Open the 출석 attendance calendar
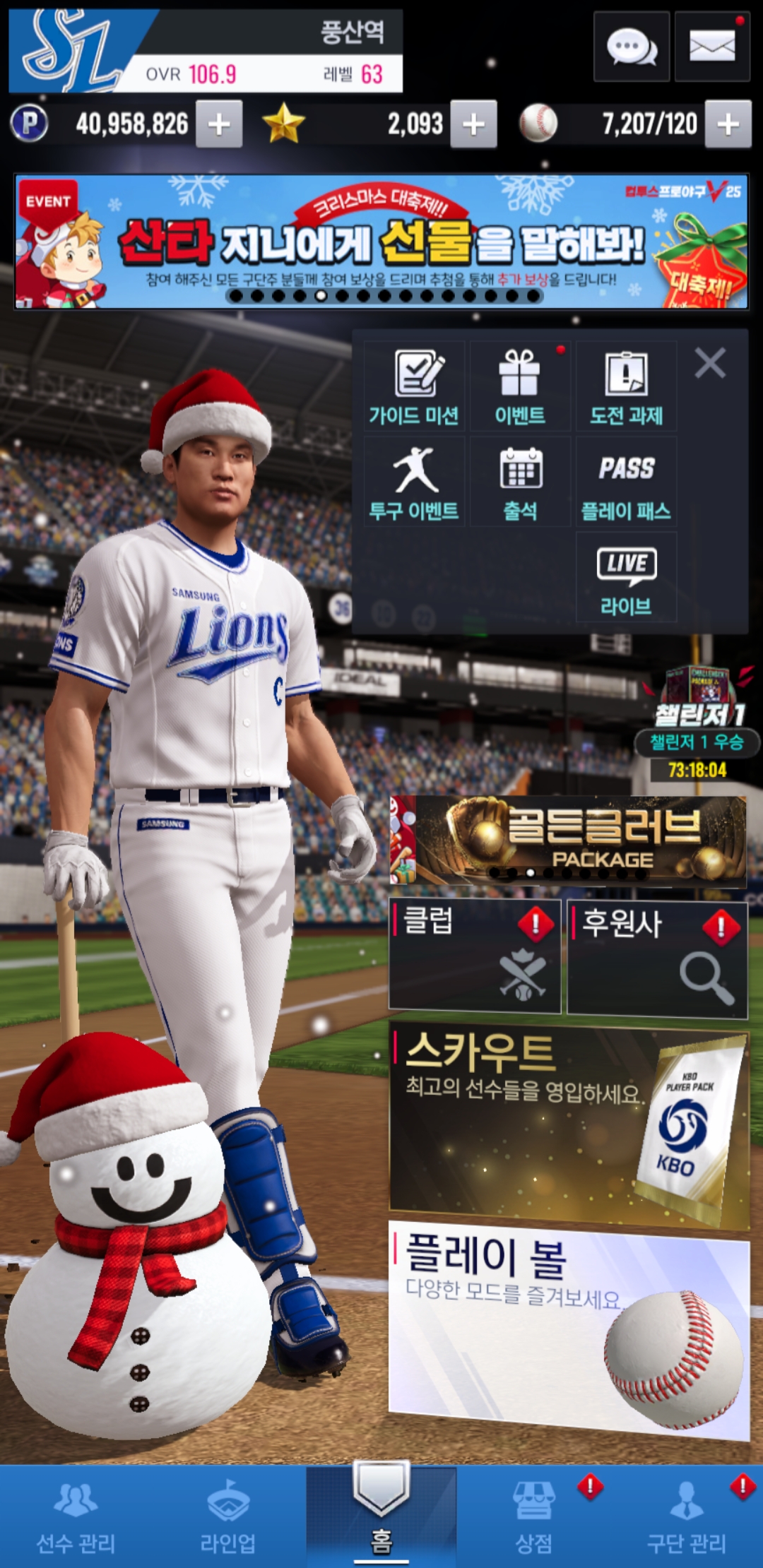Image resolution: width=763 pixels, height=1568 pixels. pos(520,482)
